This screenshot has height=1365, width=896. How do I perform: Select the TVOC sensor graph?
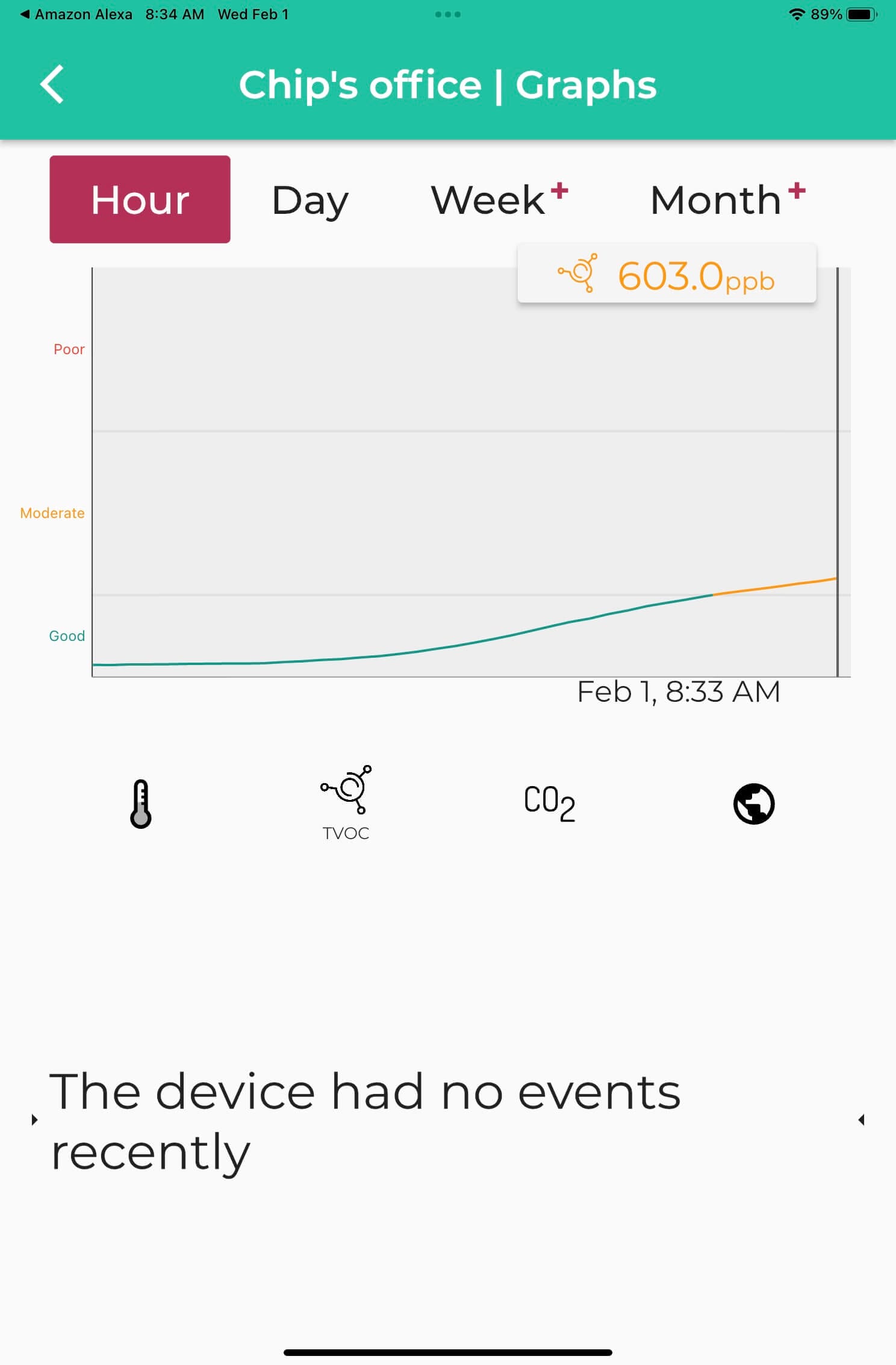(346, 801)
